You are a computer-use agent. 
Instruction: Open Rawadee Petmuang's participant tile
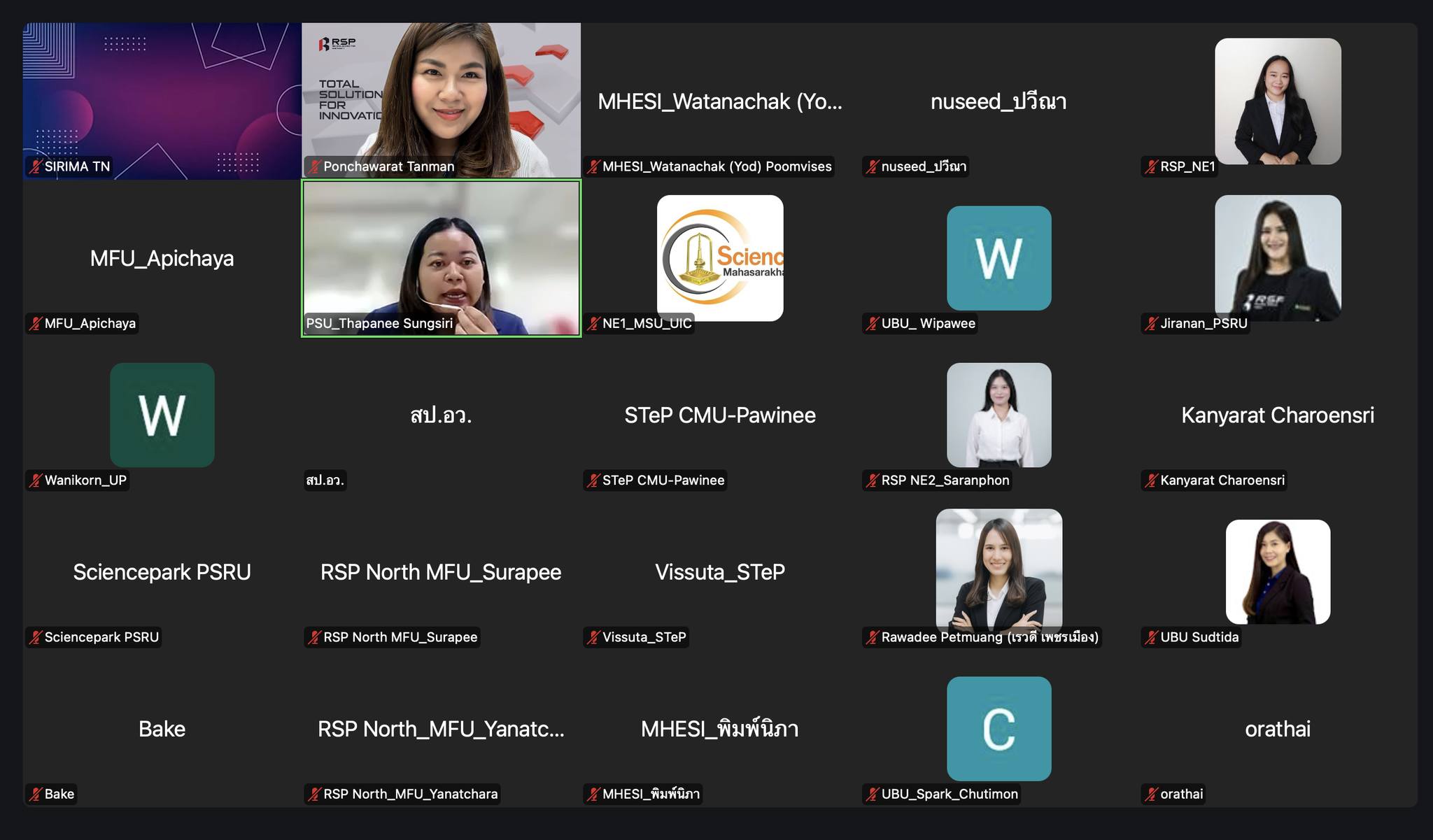coord(998,571)
